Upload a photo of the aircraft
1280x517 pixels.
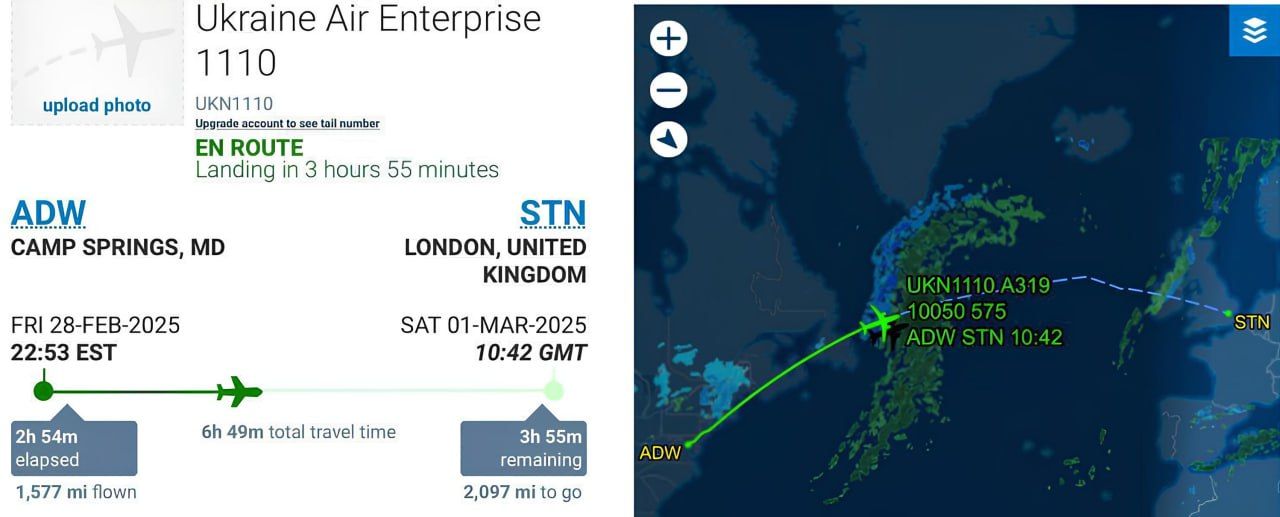pyautogui.click(x=97, y=105)
